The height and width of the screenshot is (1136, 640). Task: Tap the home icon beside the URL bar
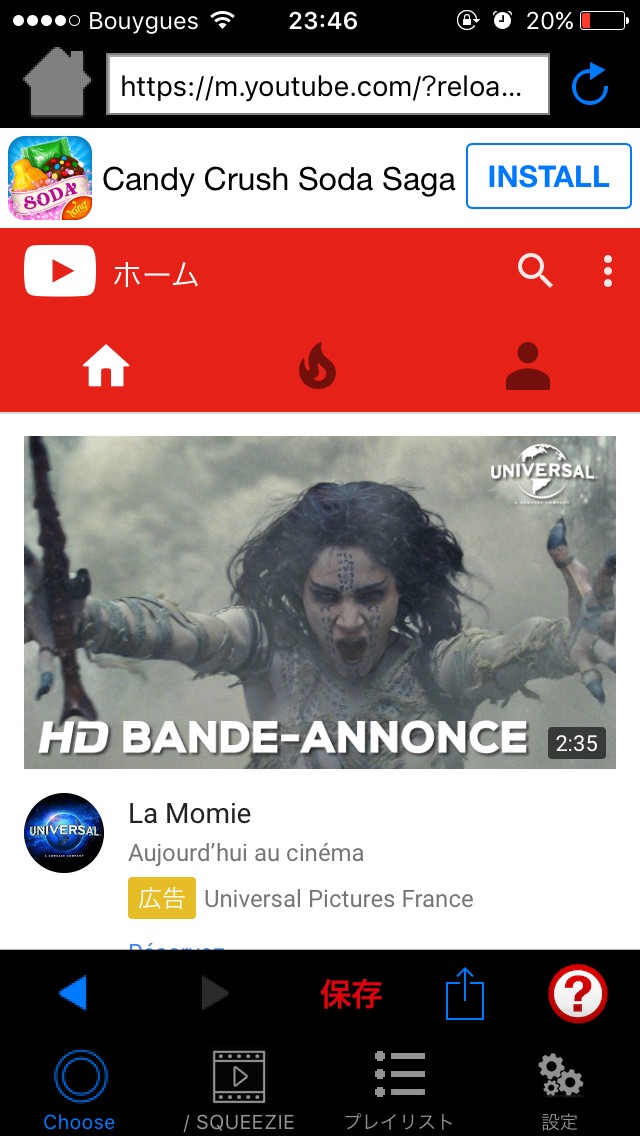pos(56,84)
